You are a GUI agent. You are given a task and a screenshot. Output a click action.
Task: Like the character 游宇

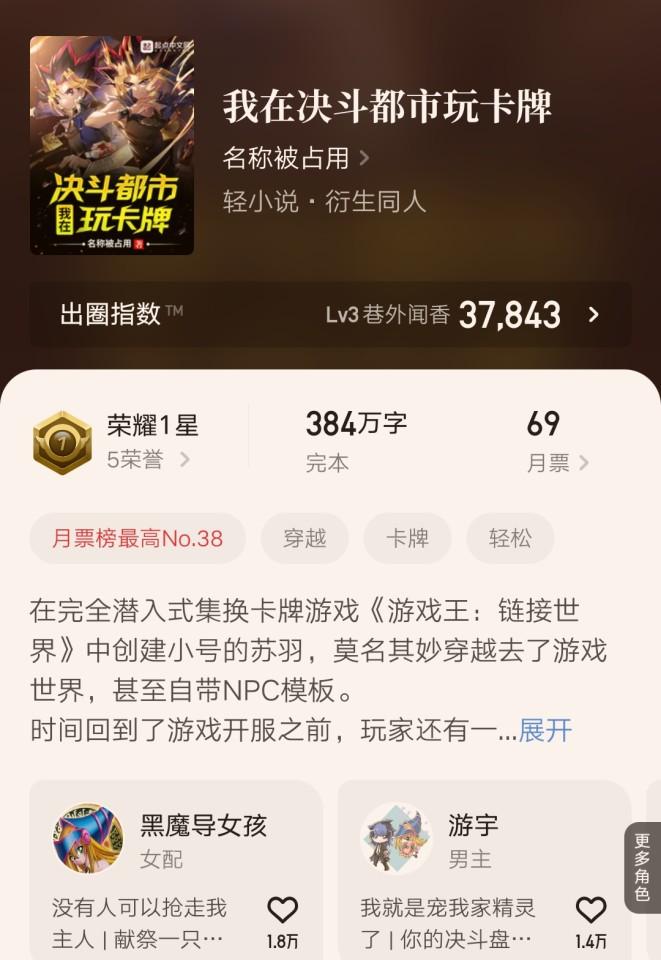coord(591,910)
